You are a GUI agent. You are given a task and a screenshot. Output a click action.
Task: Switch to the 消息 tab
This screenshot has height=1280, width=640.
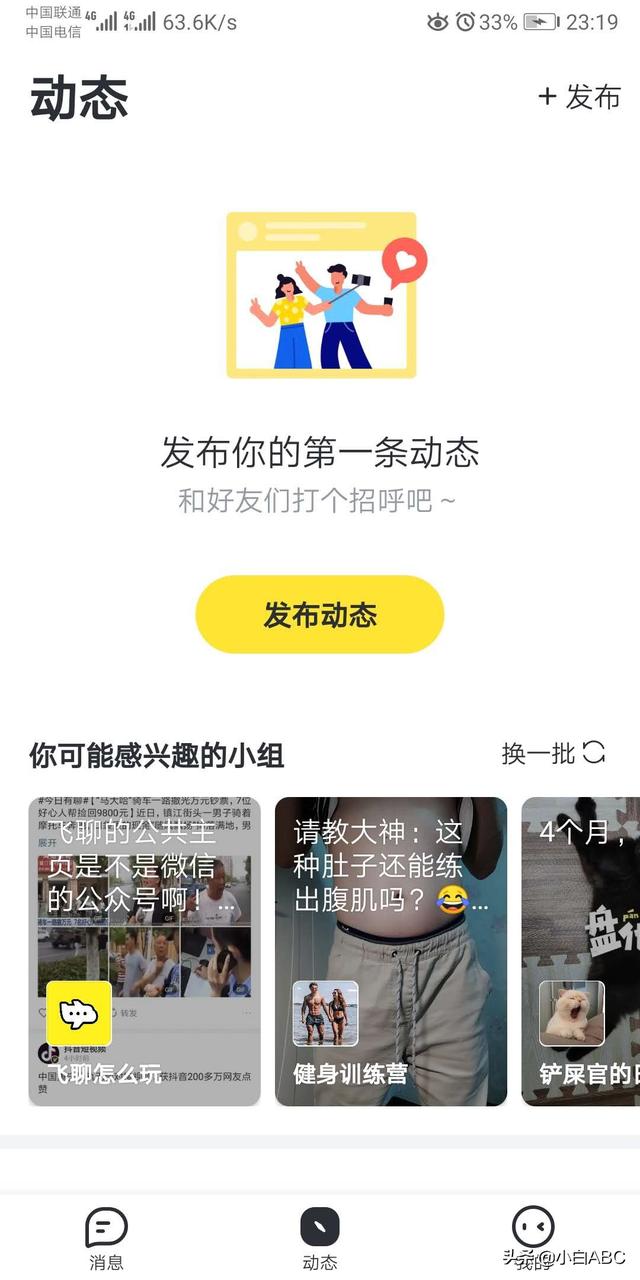(x=106, y=1237)
